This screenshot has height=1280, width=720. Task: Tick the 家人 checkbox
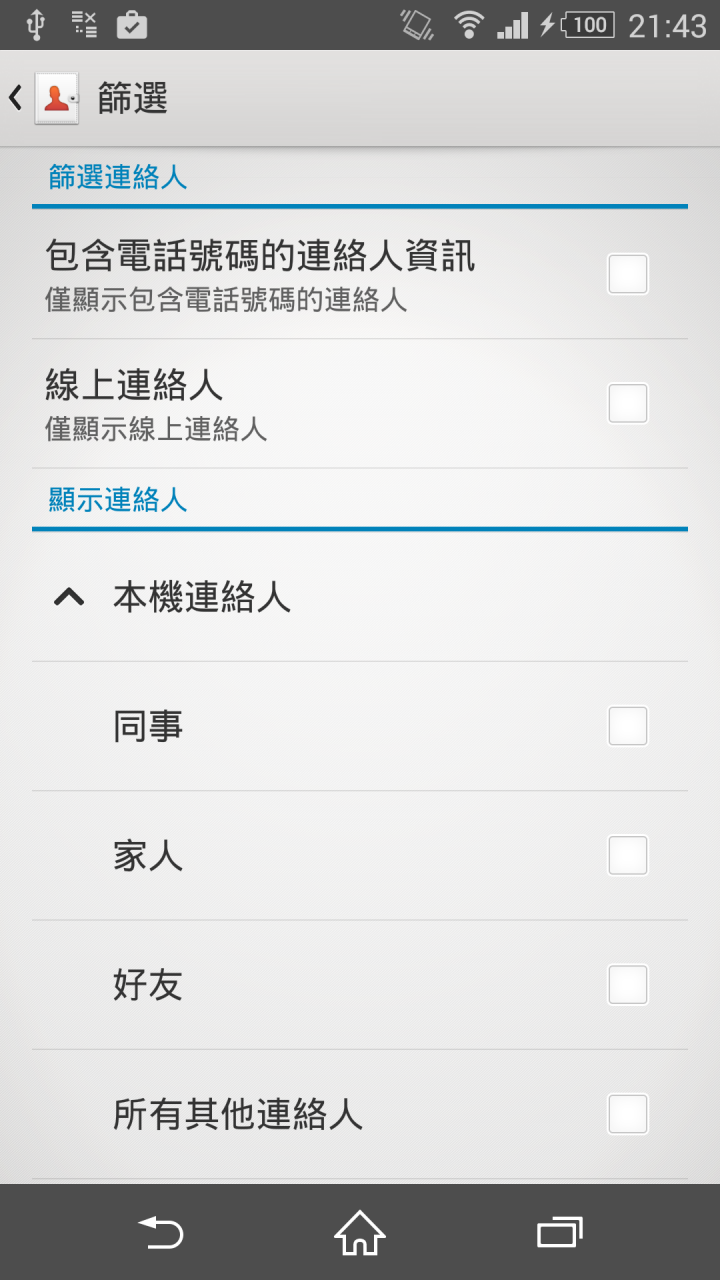[x=628, y=856]
